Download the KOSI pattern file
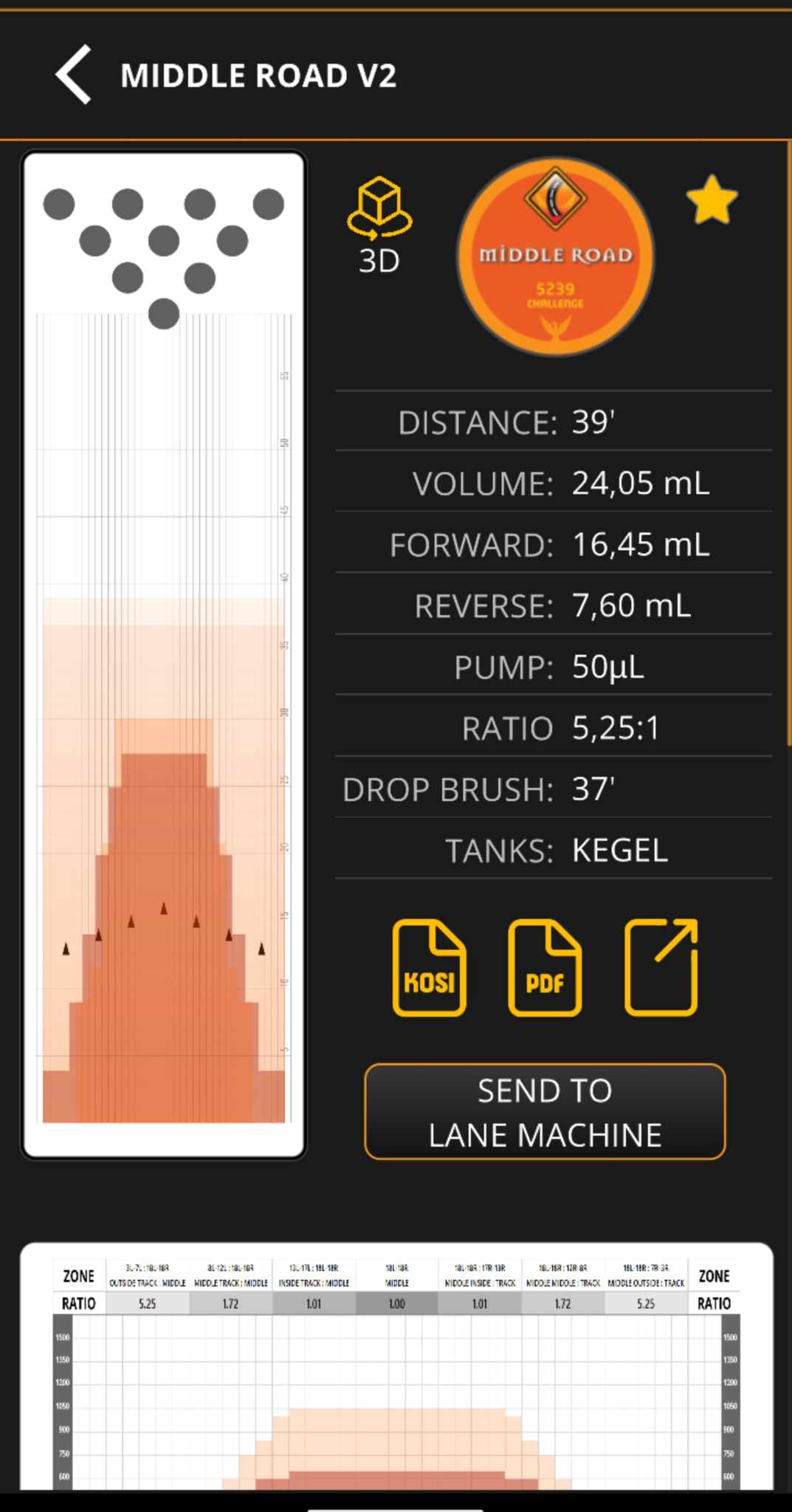 (429, 968)
